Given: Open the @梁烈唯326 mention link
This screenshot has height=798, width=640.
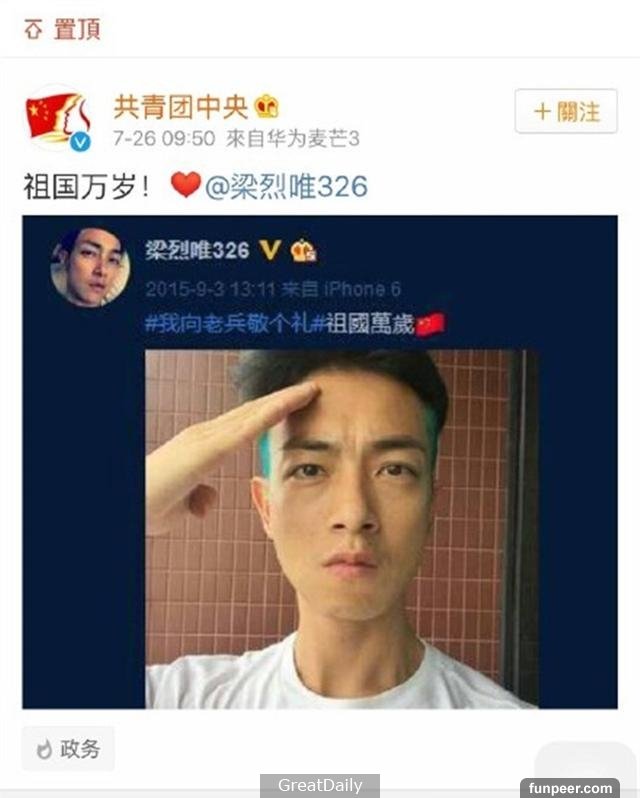Looking at the screenshot, I should (286, 186).
